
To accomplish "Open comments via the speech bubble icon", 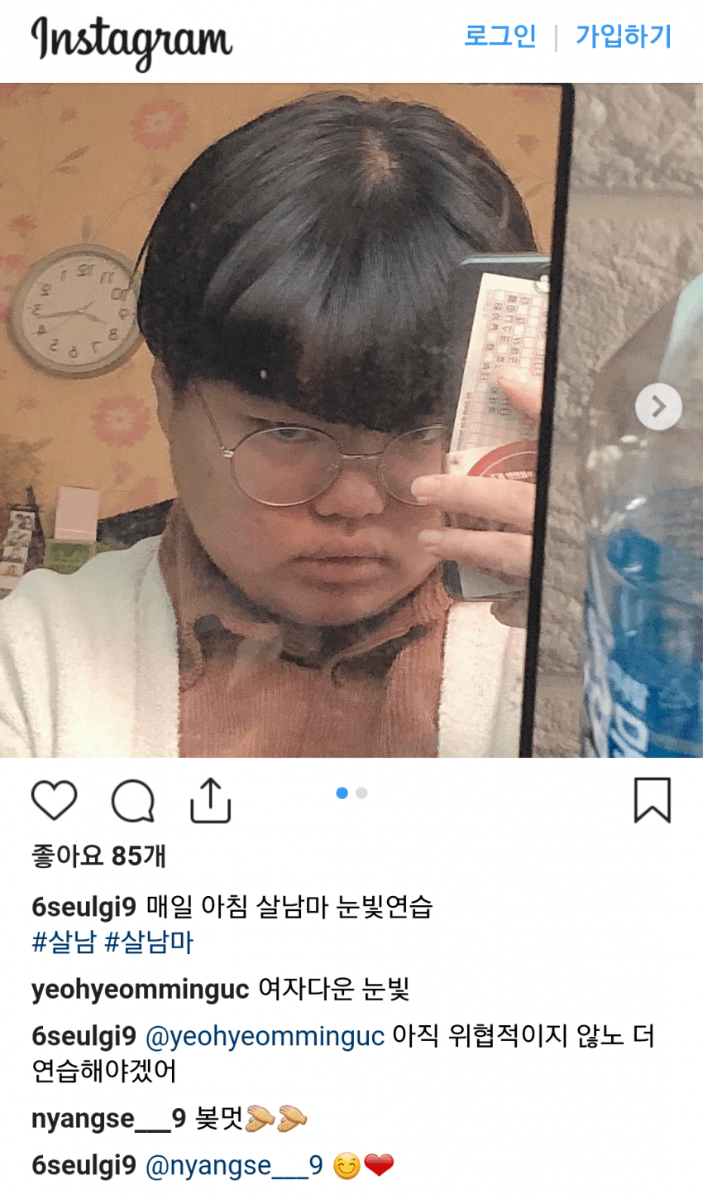I will (133, 801).
